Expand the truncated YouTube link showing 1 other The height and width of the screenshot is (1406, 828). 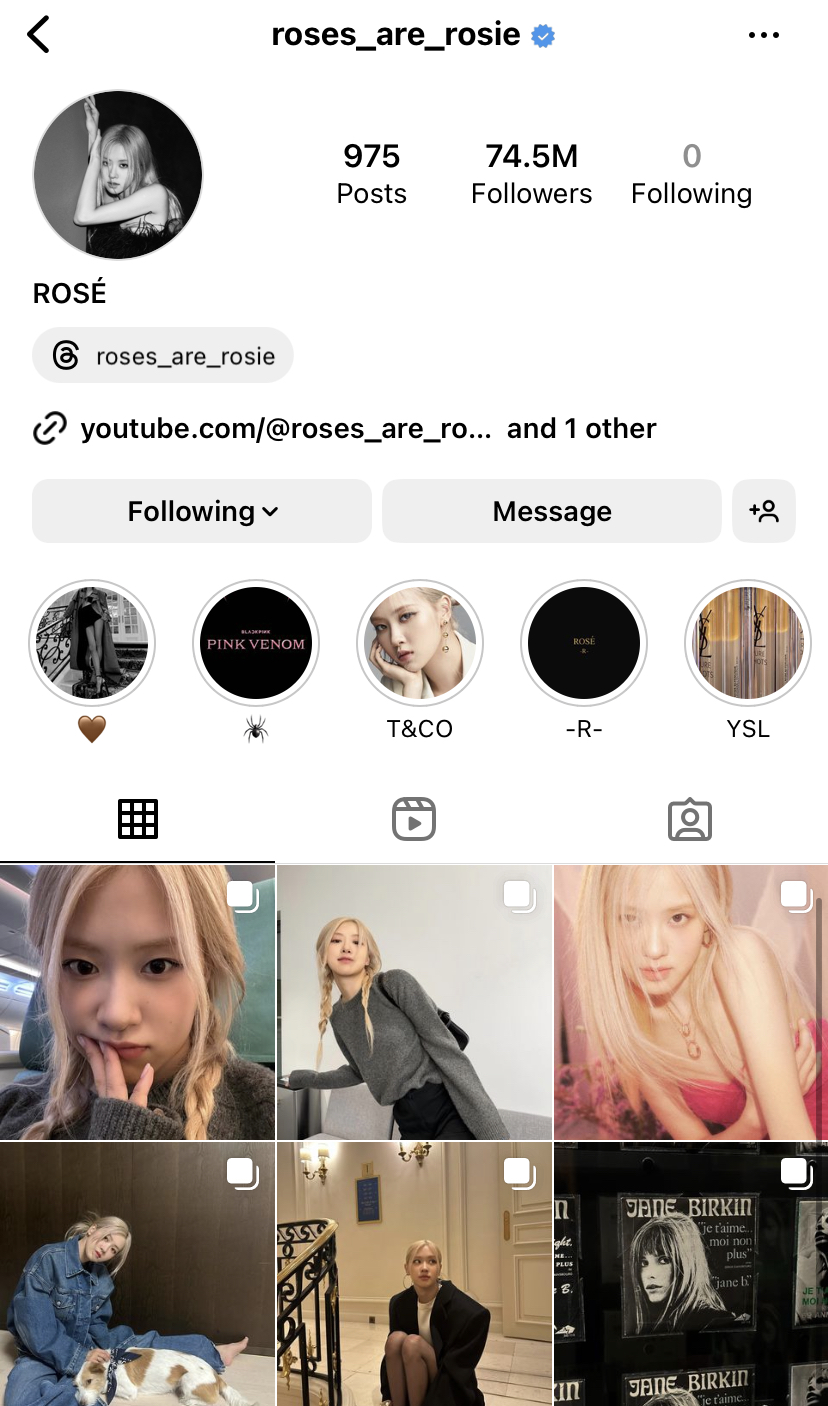pos(580,428)
